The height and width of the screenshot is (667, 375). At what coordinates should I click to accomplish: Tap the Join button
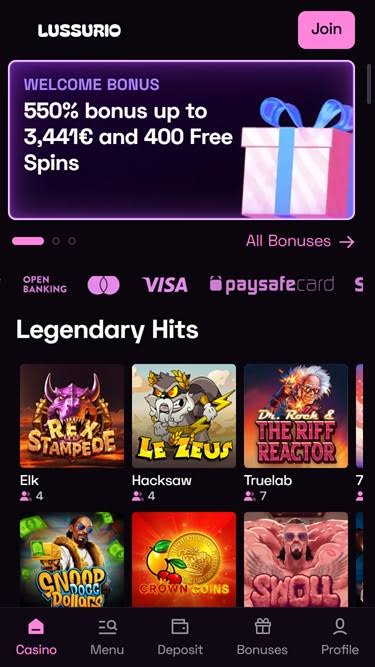pyautogui.click(x=326, y=30)
